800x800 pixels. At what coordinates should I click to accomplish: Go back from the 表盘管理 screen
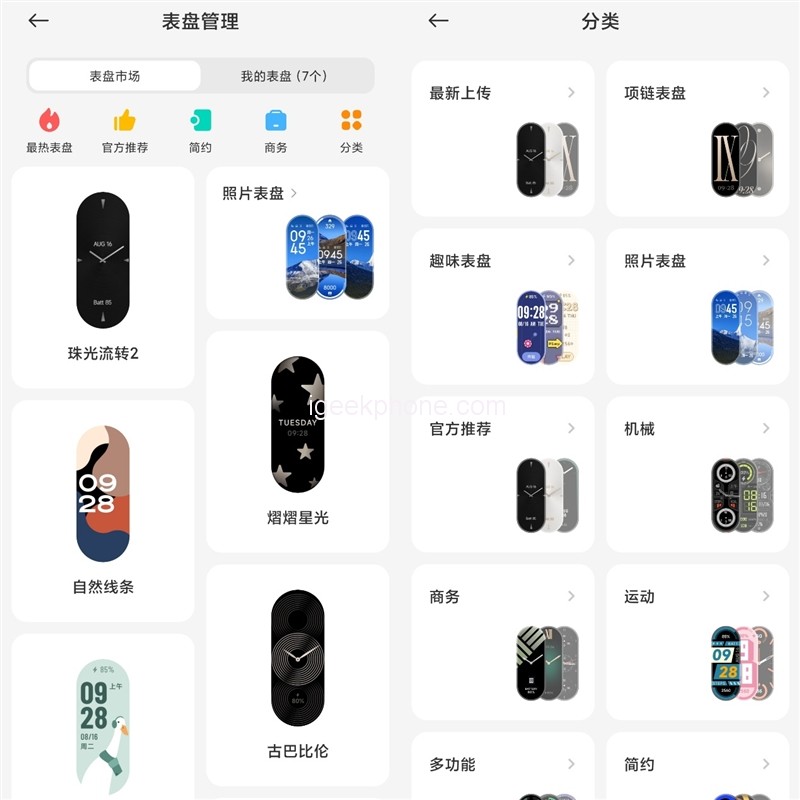click(x=39, y=21)
